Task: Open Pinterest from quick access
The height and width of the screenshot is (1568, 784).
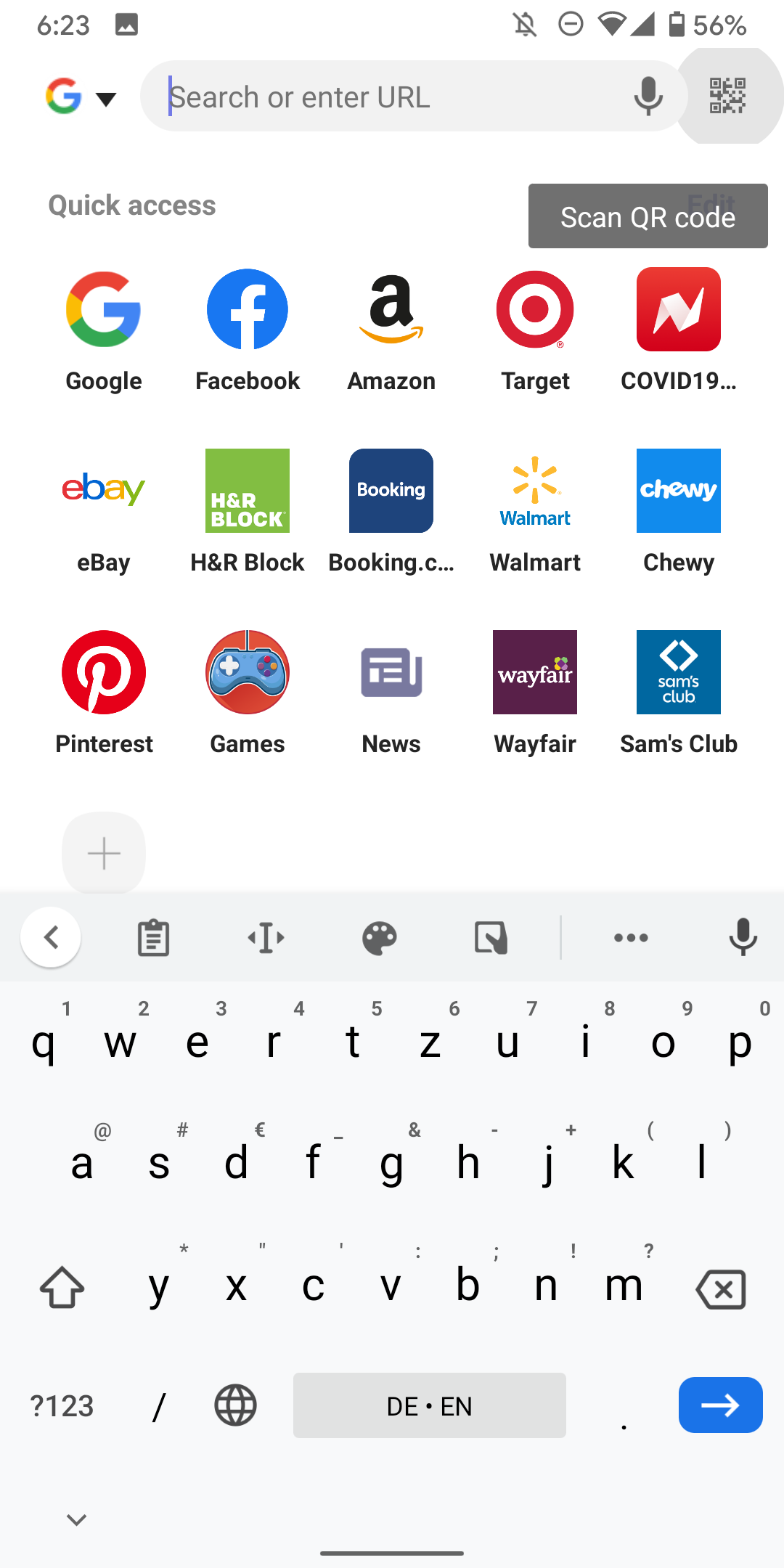Action: point(103,671)
